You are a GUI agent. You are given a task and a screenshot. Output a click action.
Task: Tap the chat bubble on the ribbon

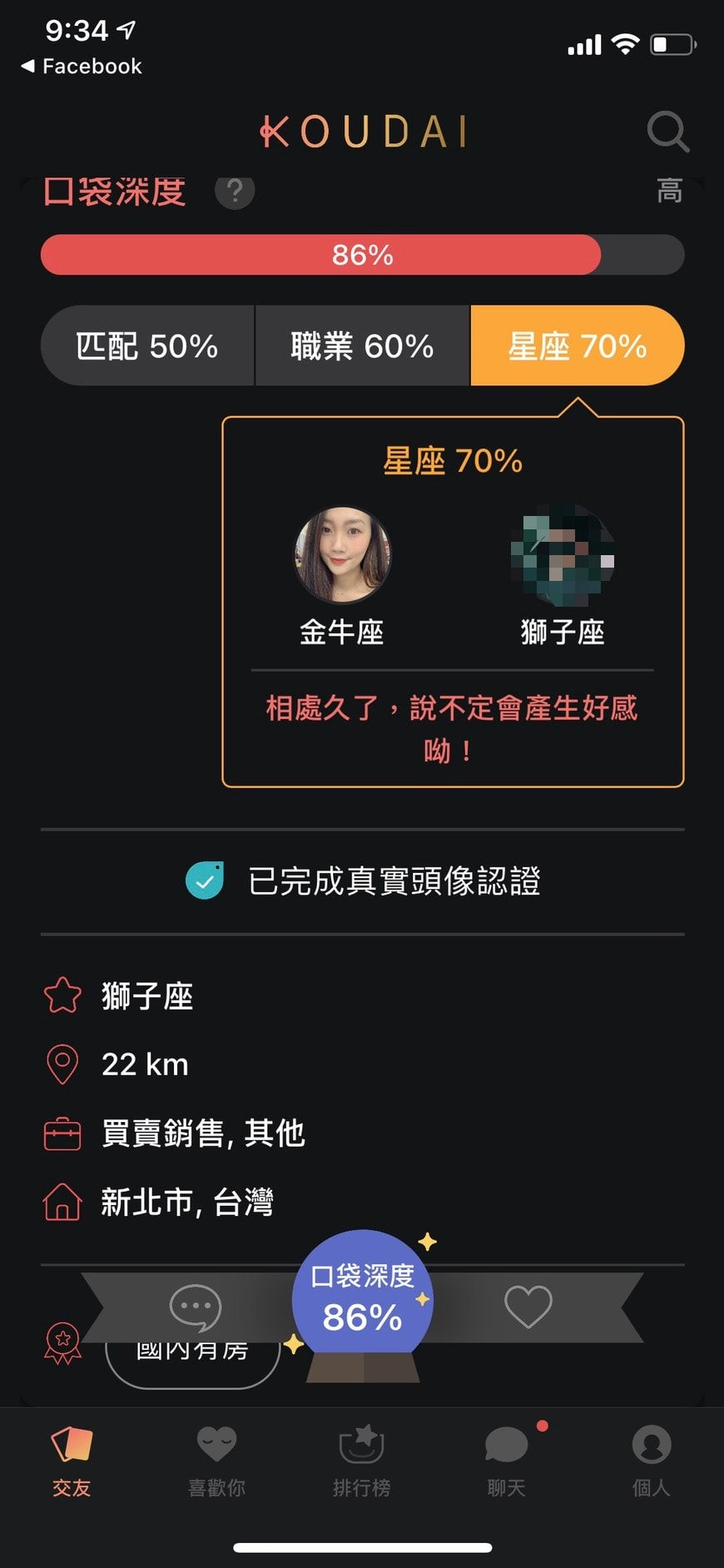pos(195,1307)
